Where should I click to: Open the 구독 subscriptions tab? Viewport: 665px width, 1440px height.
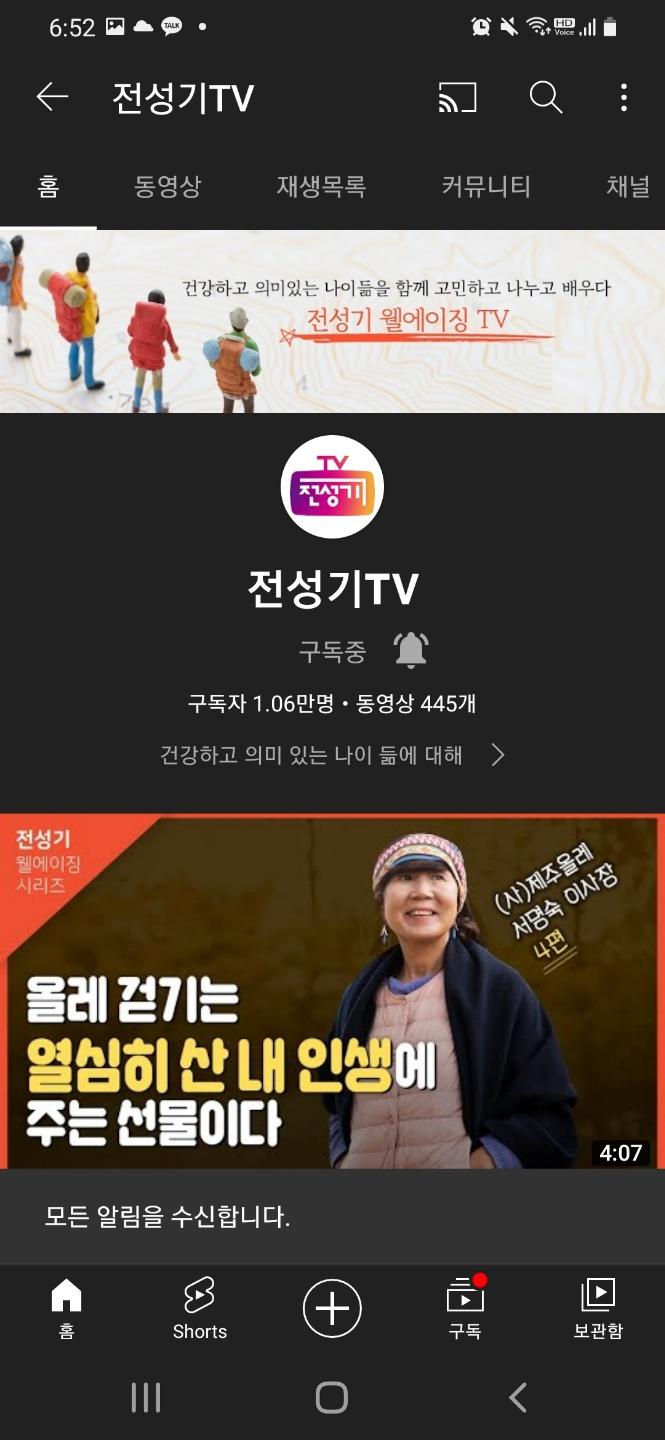point(465,1308)
